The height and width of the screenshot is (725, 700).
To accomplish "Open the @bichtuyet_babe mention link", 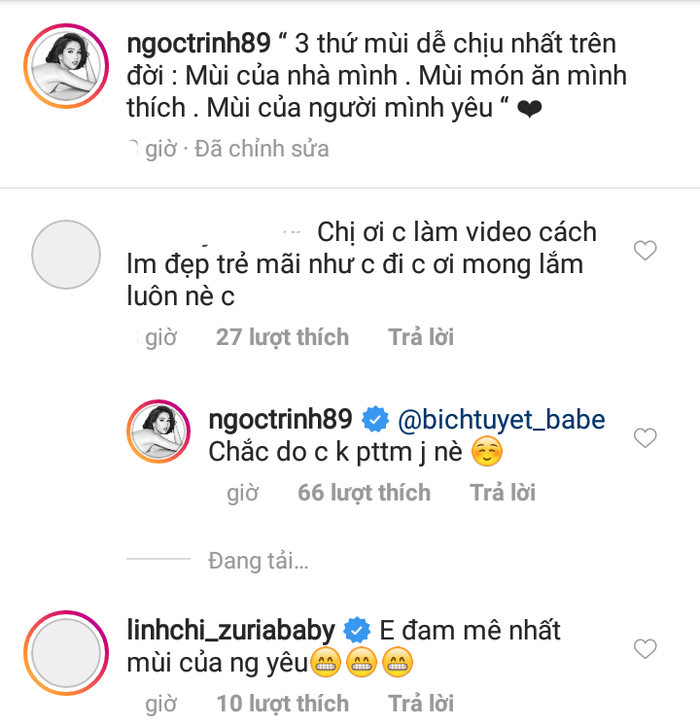I will coord(501,419).
